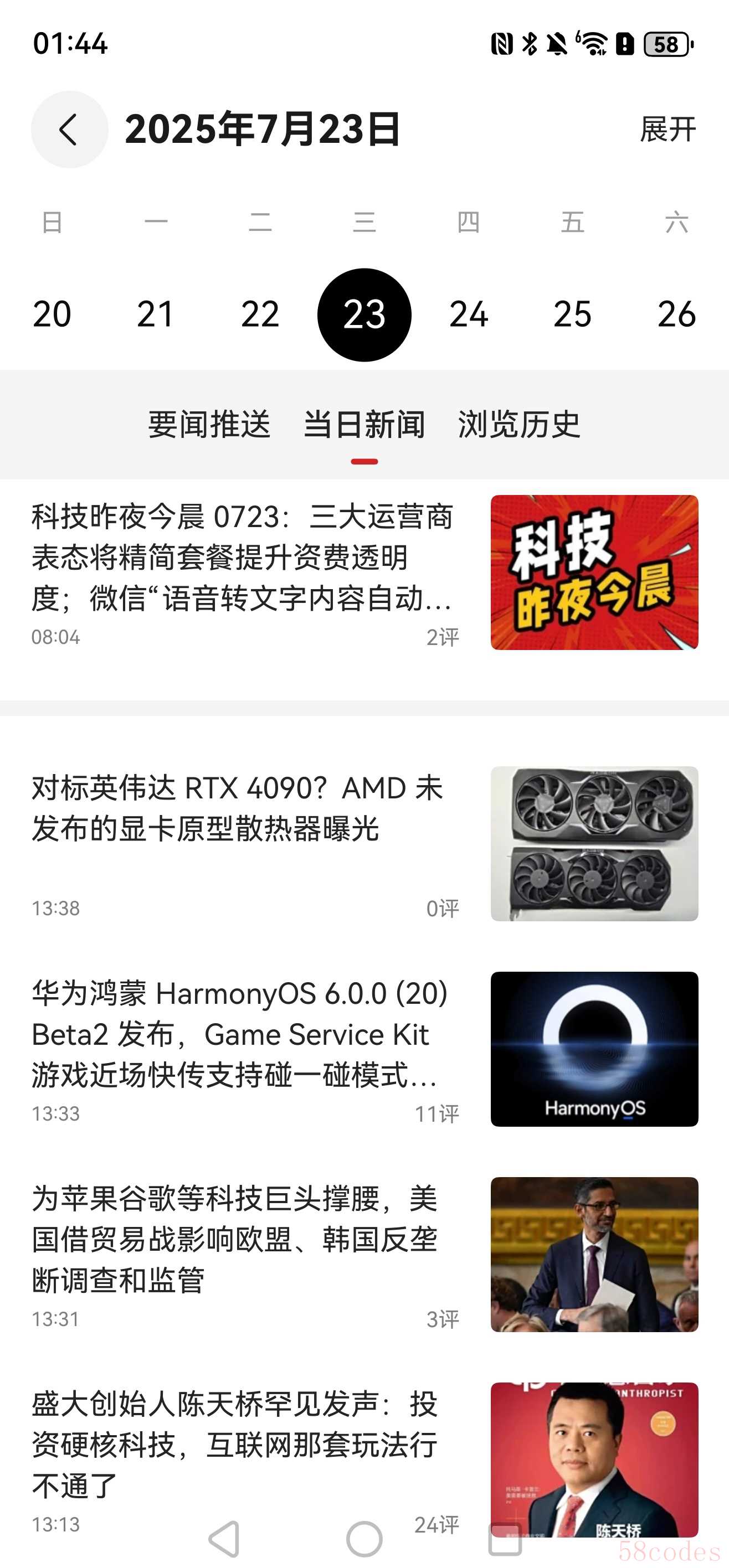Go back using the top-left arrow
This screenshot has width=729, height=1568.
click(69, 130)
